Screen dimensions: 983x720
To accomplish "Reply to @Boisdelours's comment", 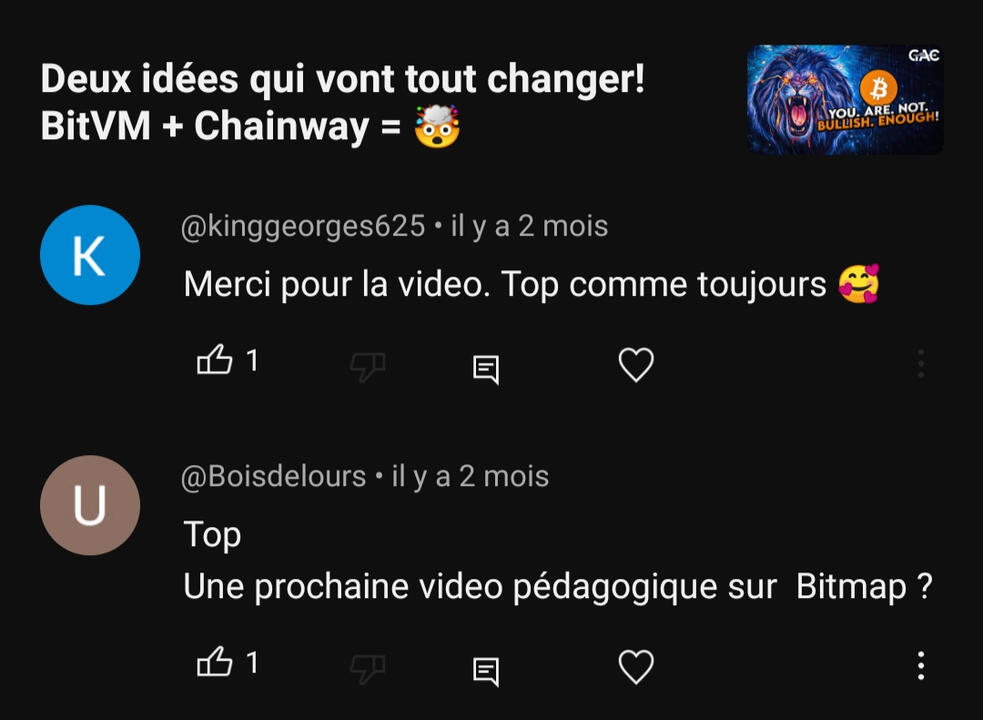I will click(486, 670).
